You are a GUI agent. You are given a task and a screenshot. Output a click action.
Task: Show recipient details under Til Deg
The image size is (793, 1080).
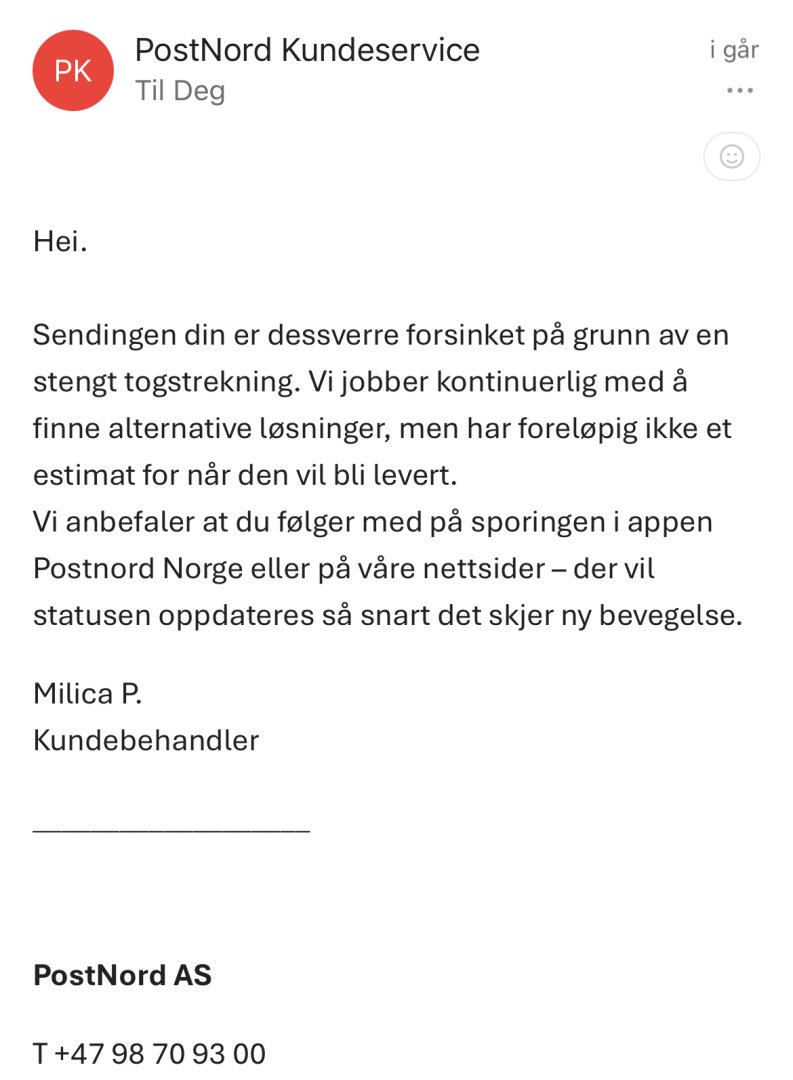(x=180, y=91)
